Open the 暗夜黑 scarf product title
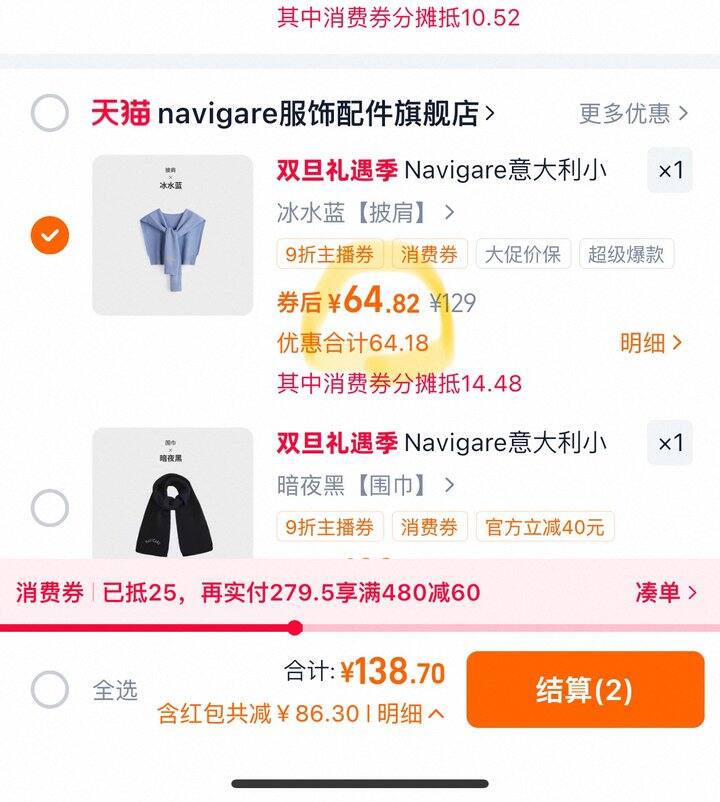Screen dimensions: 720x802 click(441, 442)
